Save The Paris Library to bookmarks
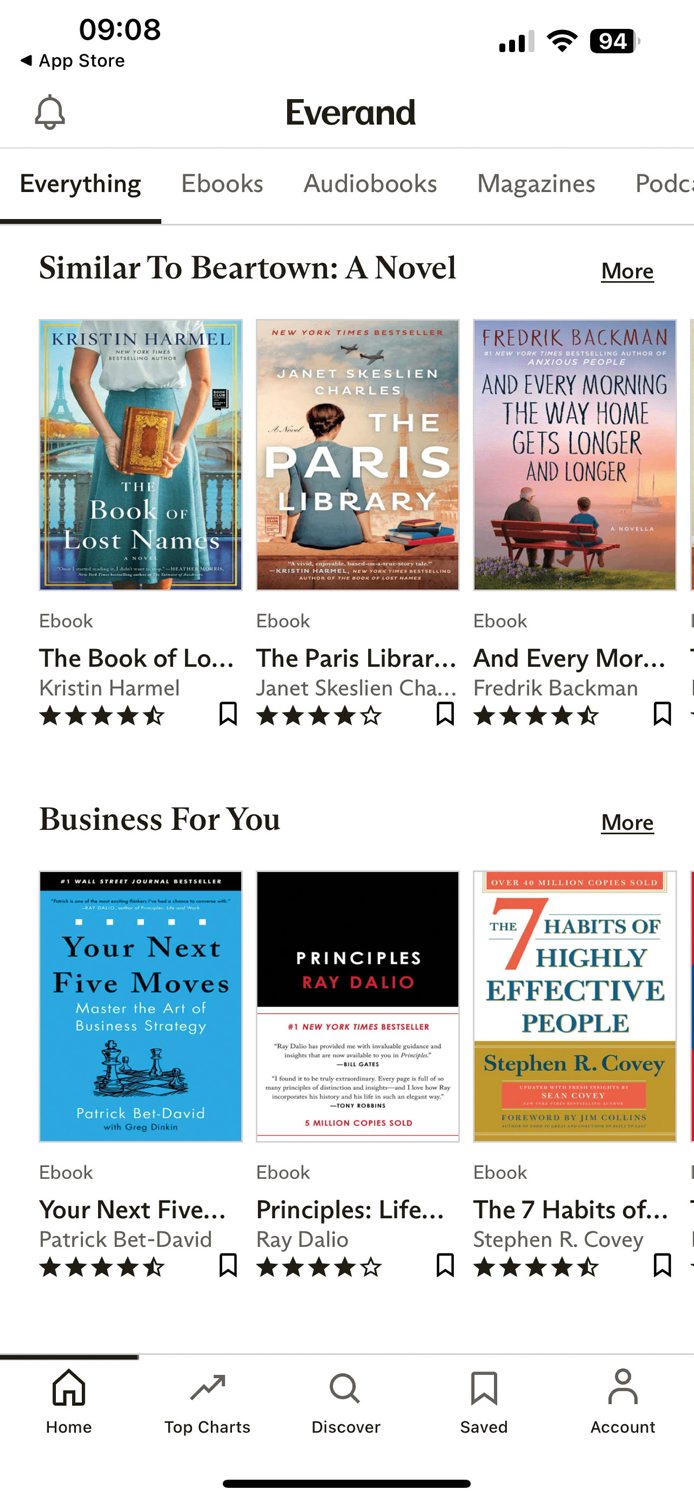The image size is (694, 1500). (x=445, y=714)
